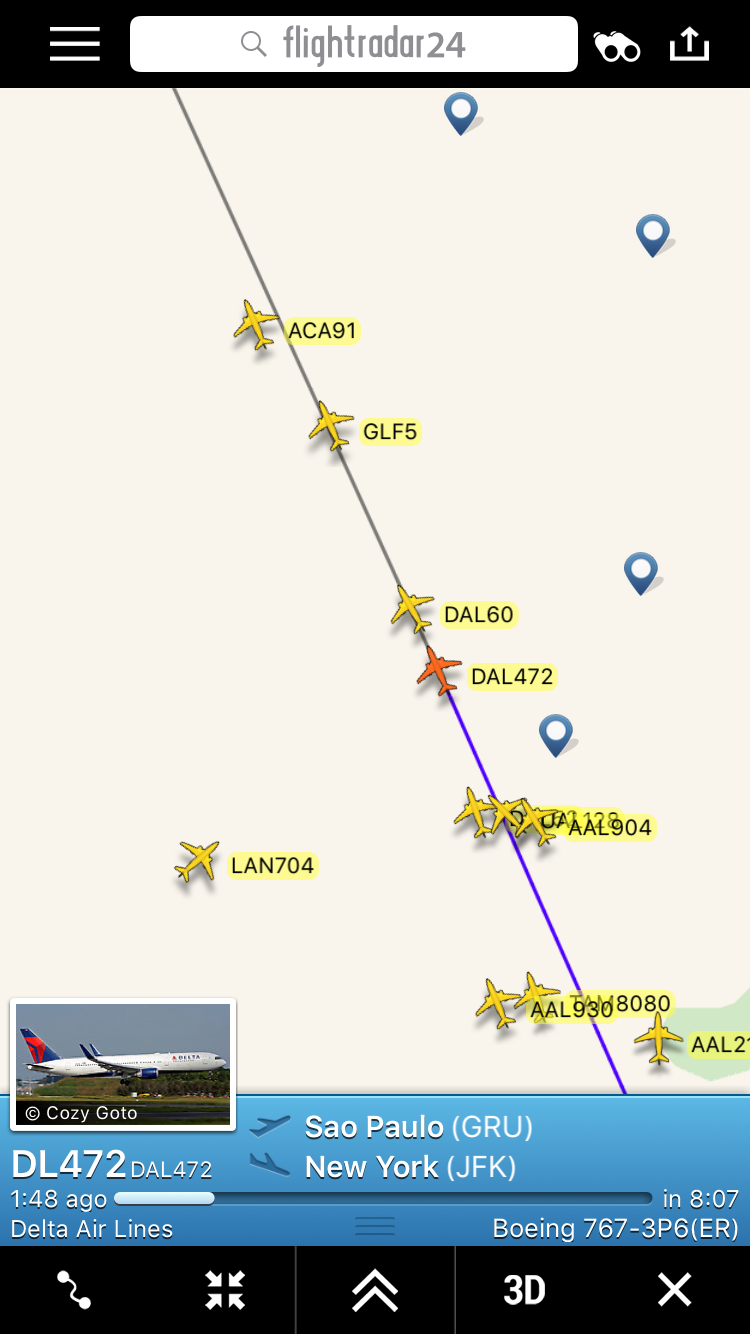Show the flight route view
Viewport: 750px width, 1334px height.
75,1290
